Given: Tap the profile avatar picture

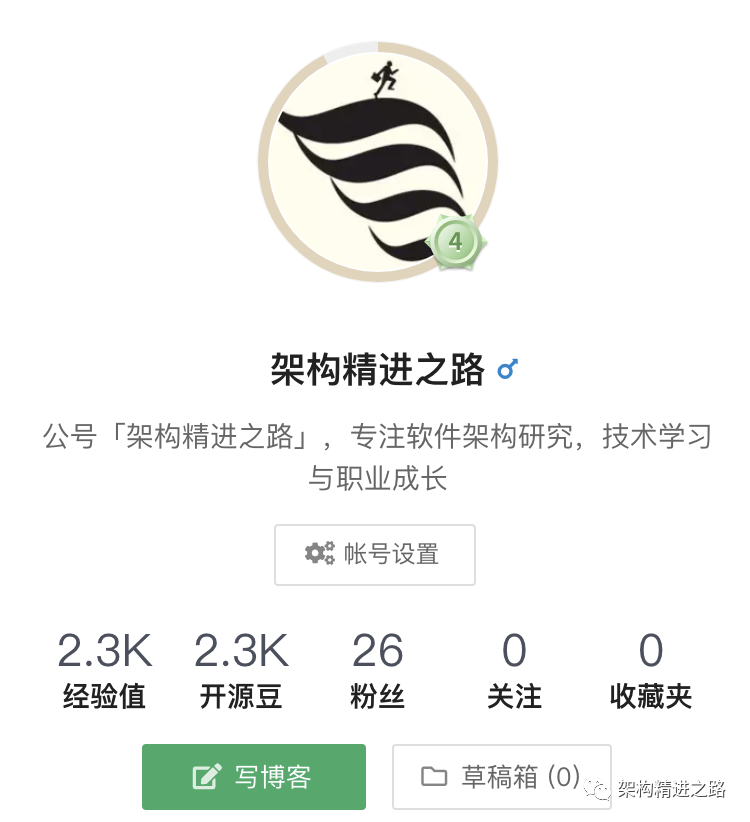Looking at the screenshot, I should coord(377,162).
